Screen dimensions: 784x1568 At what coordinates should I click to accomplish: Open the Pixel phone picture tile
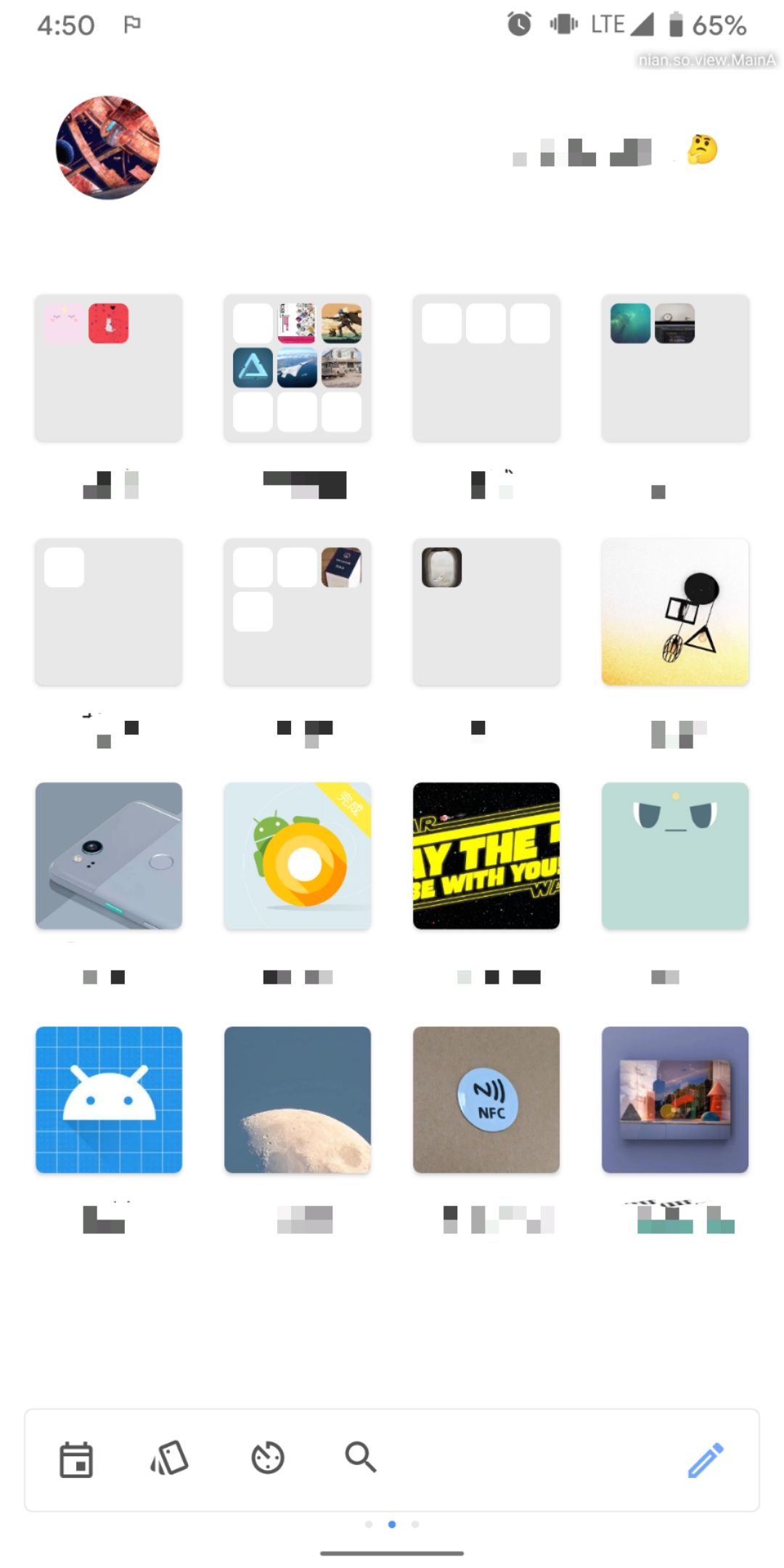(x=109, y=856)
